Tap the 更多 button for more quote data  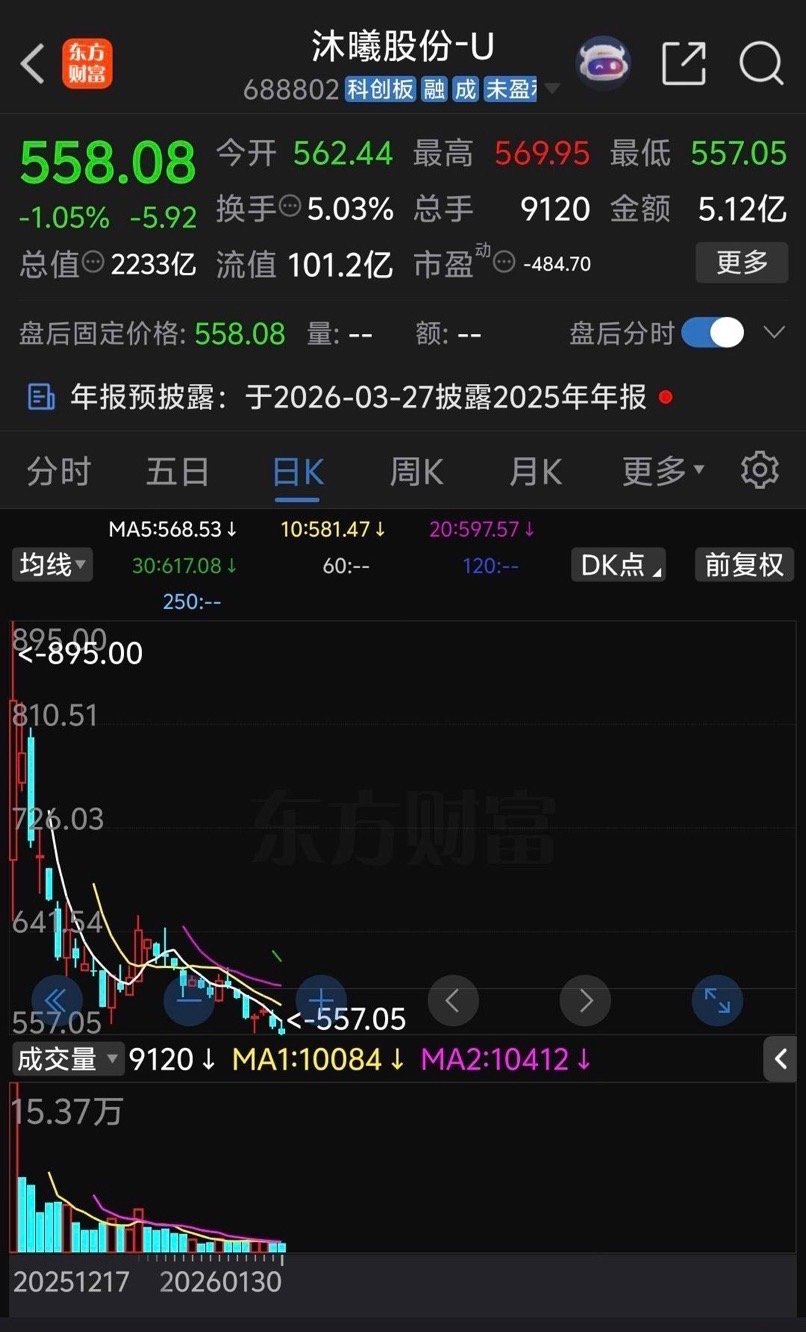click(743, 263)
